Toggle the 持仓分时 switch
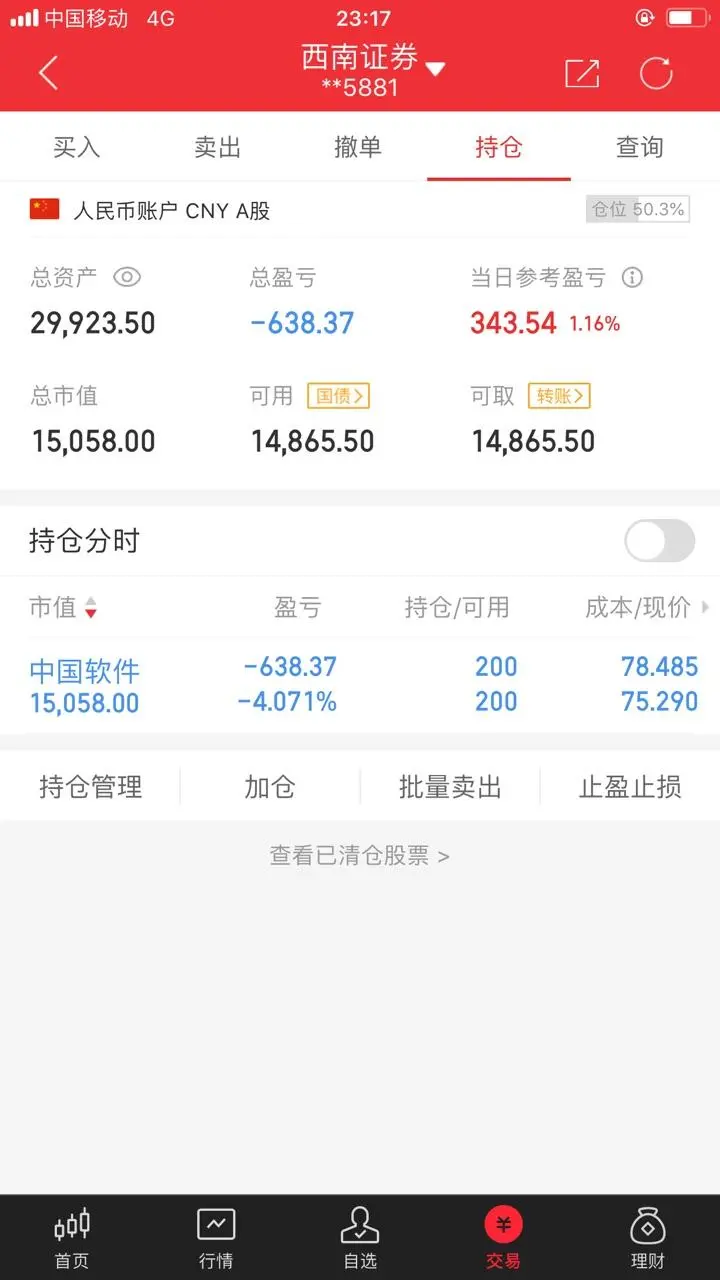The width and height of the screenshot is (720, 1280). coord(660,541)
